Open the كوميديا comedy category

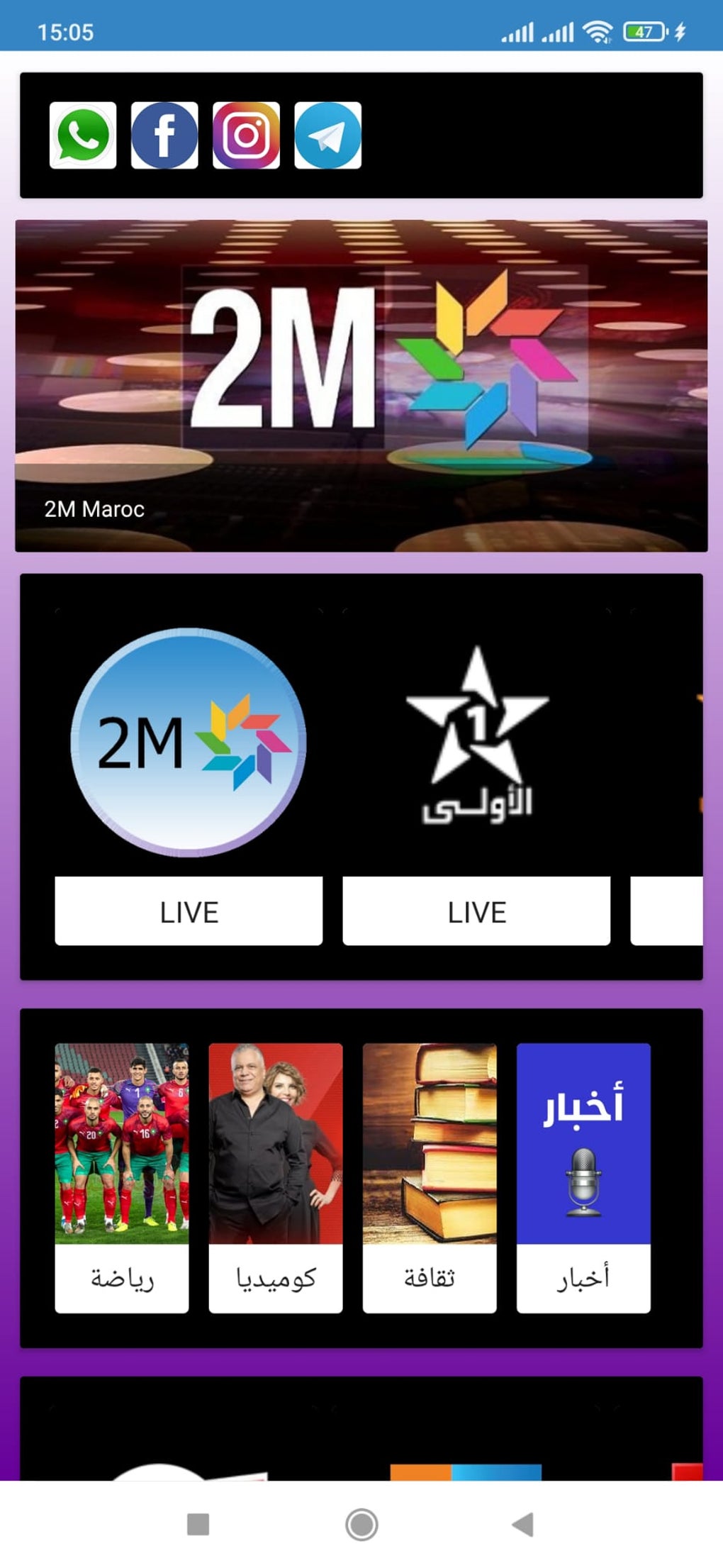(x=276, y=1177)
